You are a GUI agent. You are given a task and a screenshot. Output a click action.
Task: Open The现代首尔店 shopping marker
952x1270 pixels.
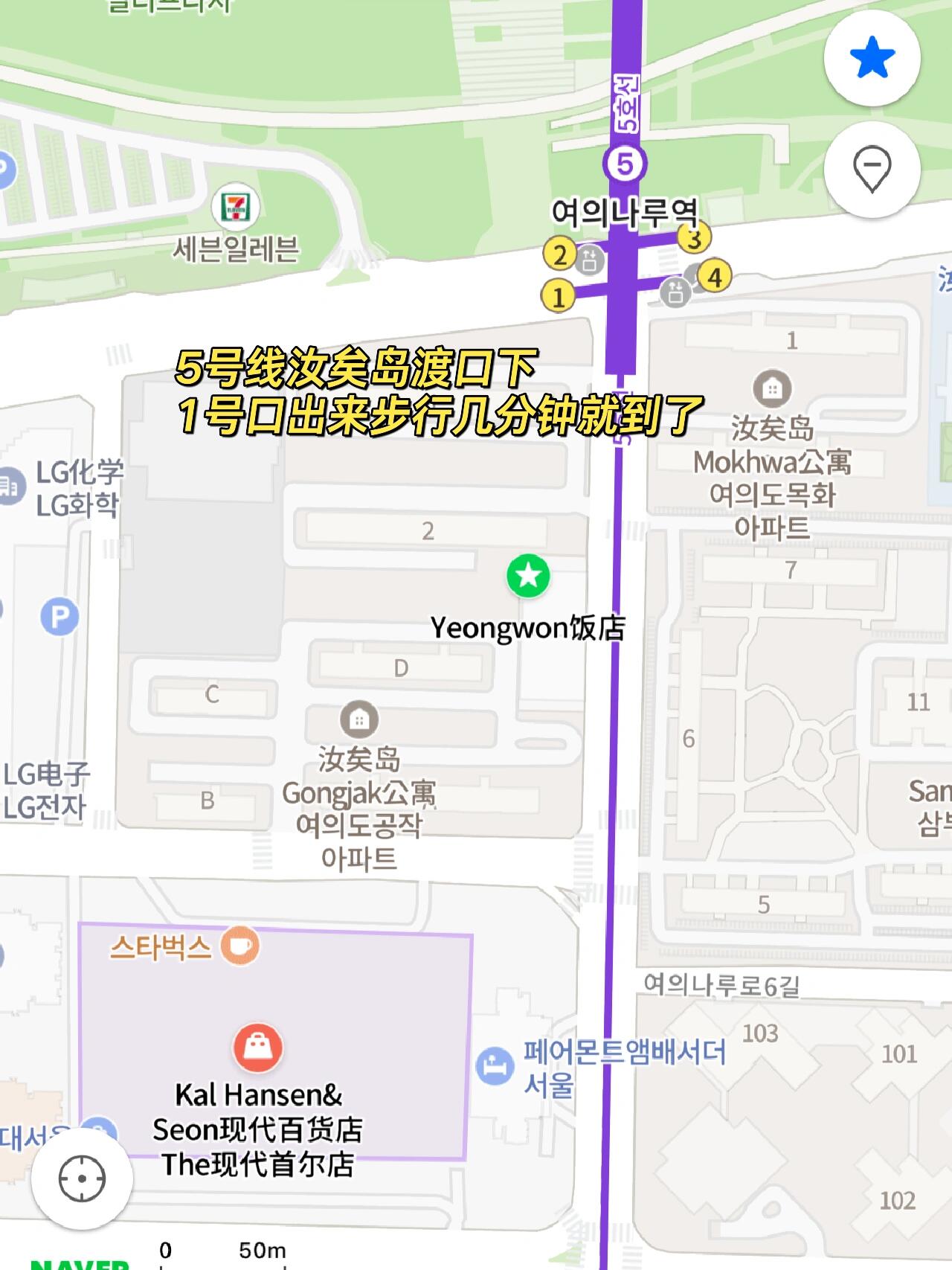[257, 1047]
